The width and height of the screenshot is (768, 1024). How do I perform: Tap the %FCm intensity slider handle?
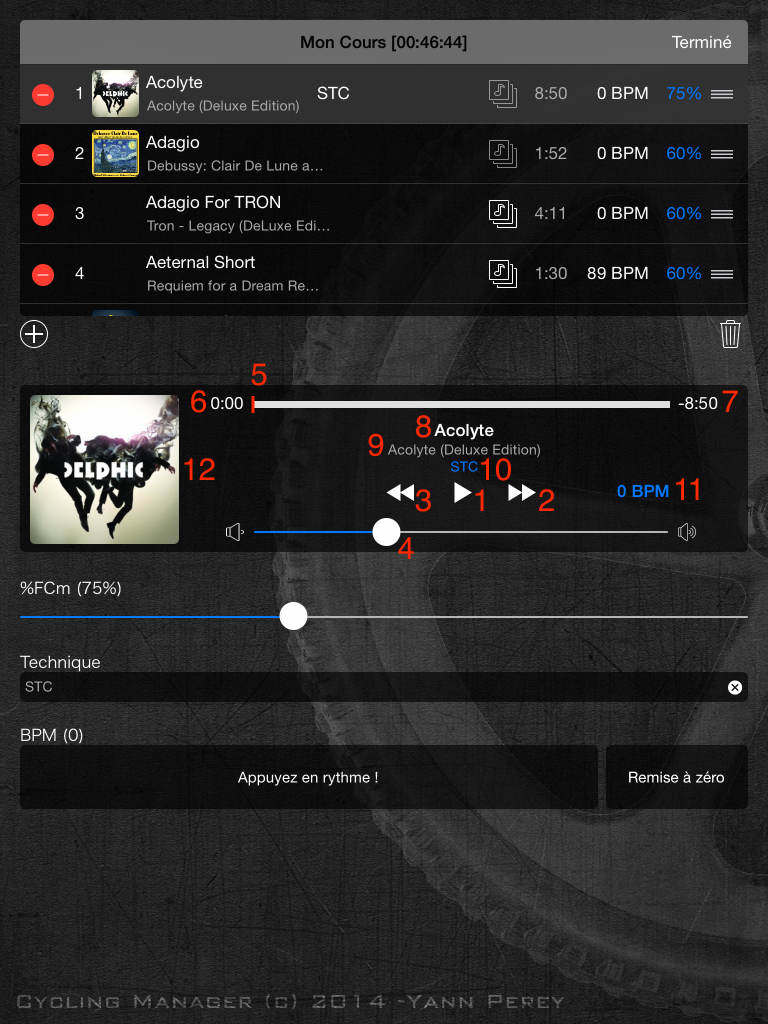pos(293,616)
